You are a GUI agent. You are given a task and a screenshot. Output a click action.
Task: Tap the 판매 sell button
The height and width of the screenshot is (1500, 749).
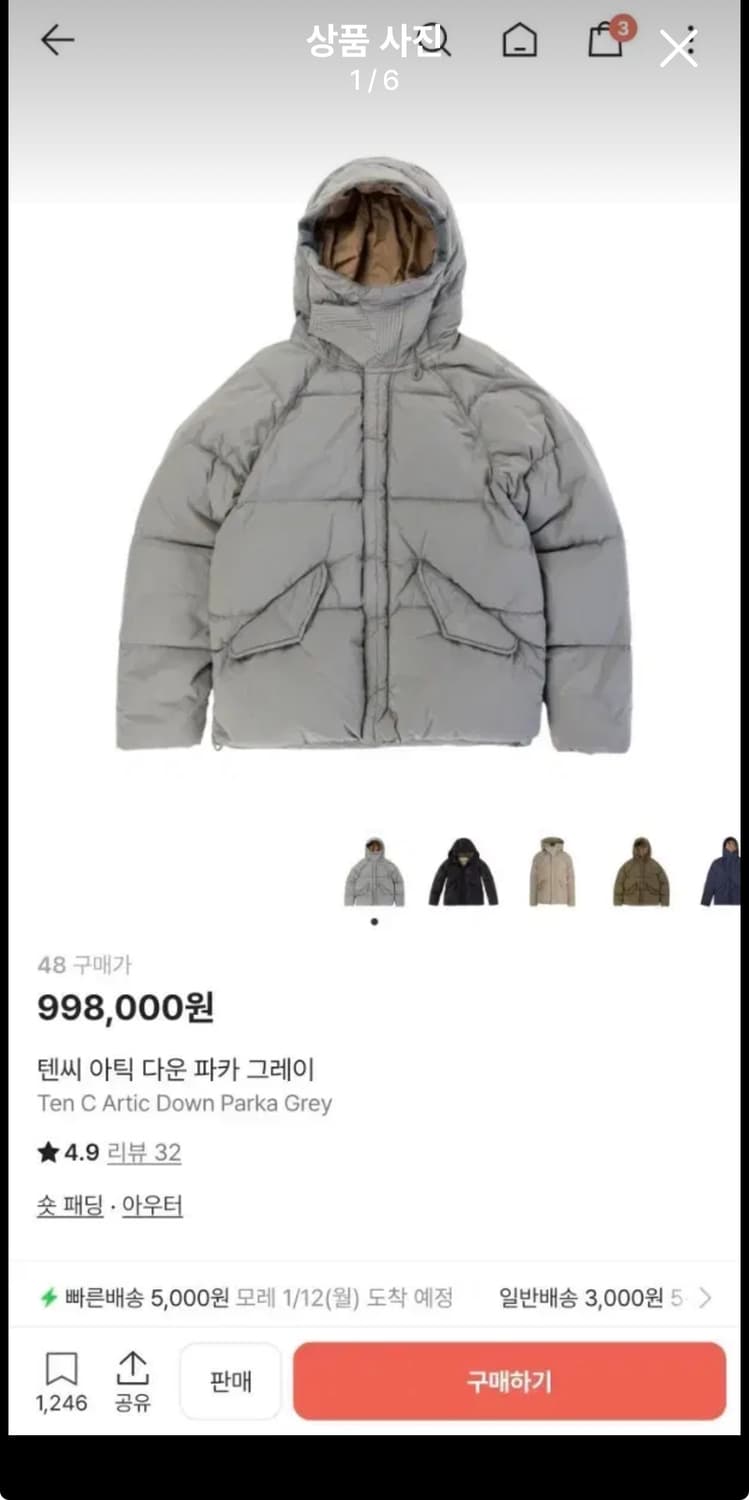229,1381
